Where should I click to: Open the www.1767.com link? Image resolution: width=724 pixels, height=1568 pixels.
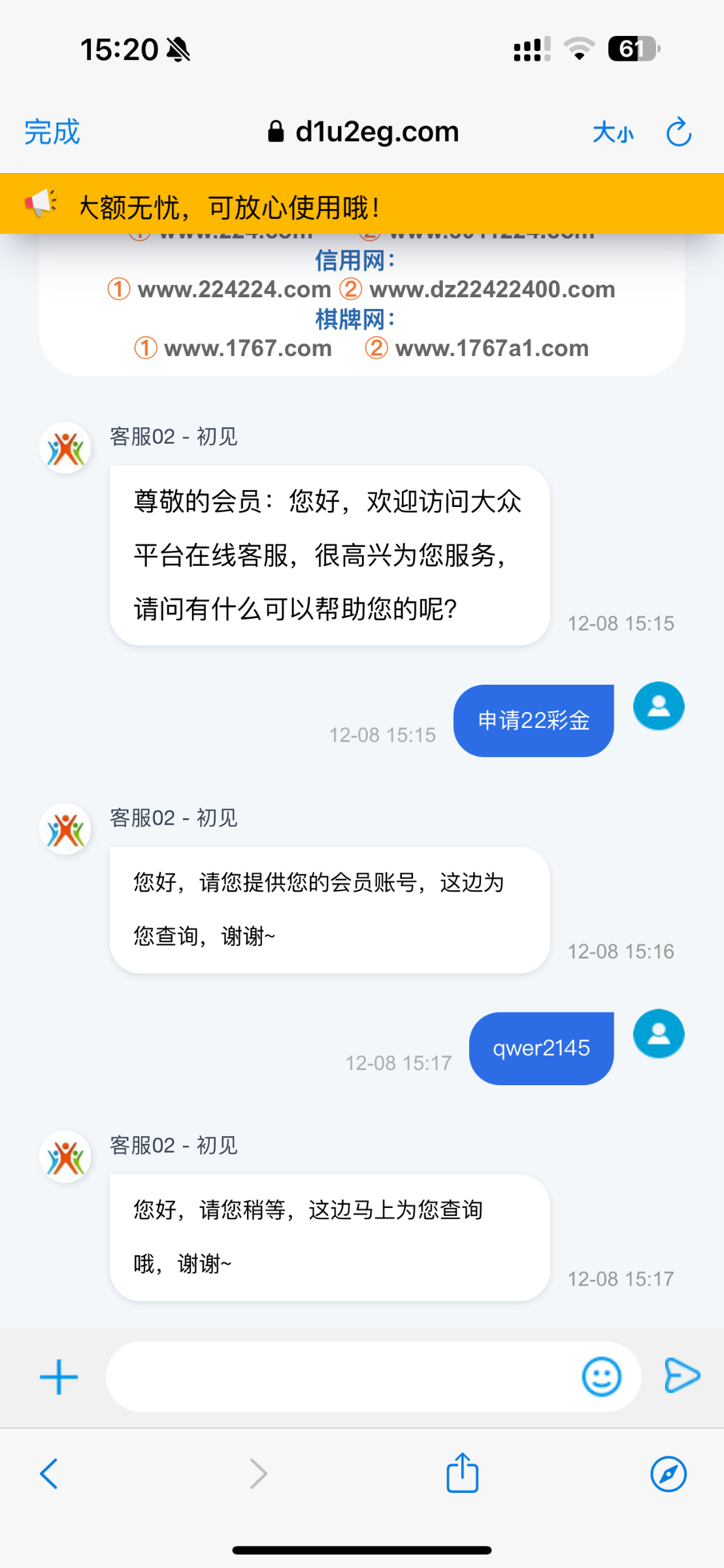248,348
